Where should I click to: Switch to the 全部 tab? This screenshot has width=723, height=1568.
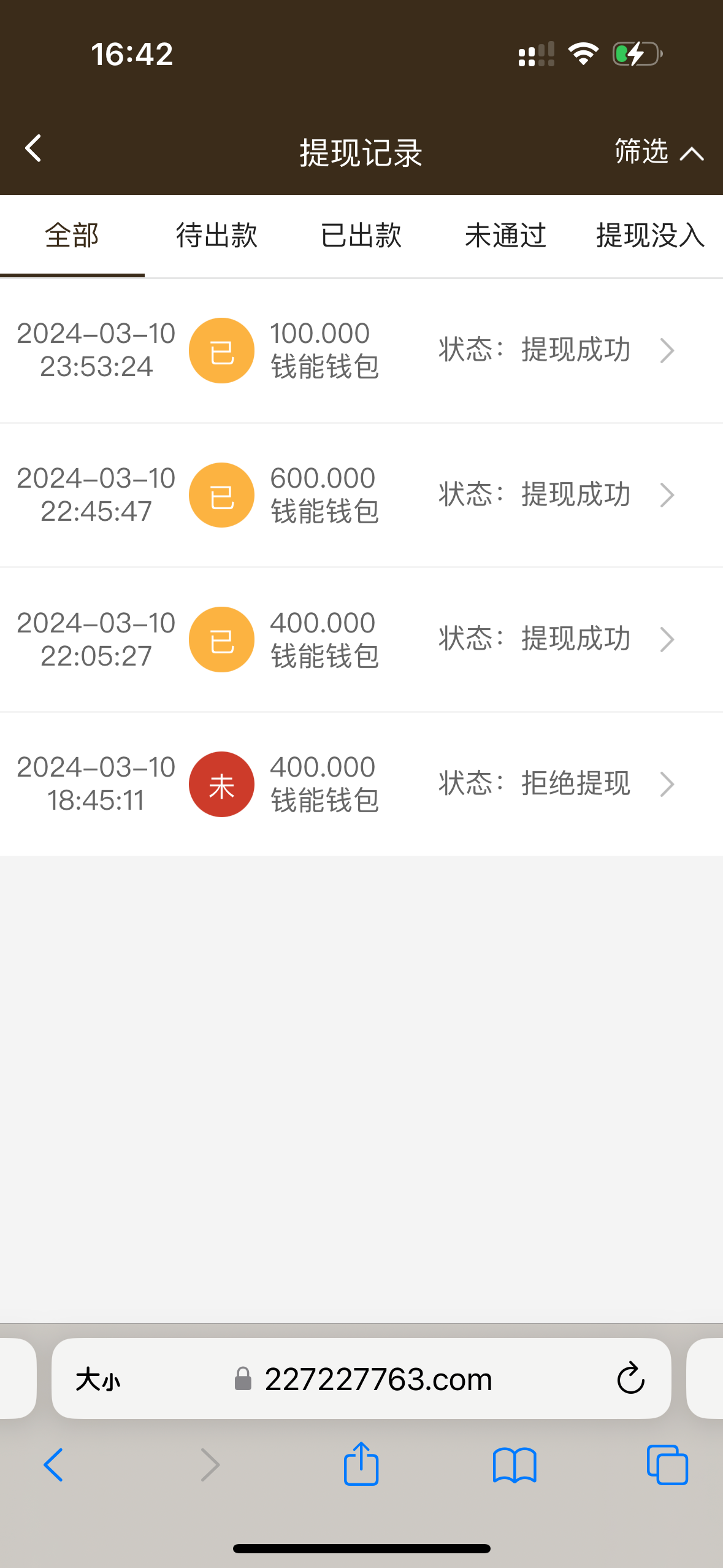(x=72, y=236)
